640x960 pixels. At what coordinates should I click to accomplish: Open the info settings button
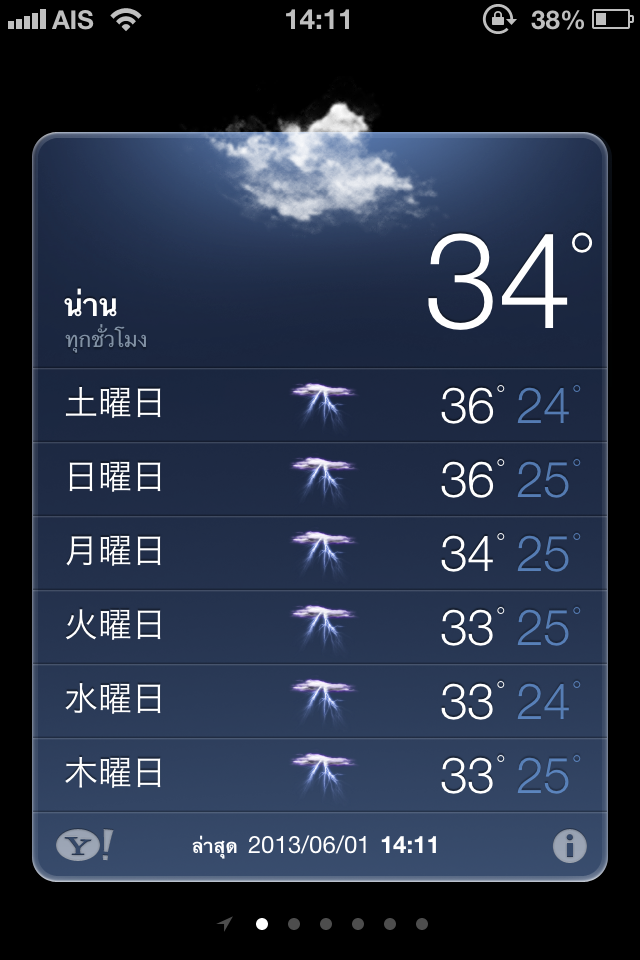[x=569, y=846]
